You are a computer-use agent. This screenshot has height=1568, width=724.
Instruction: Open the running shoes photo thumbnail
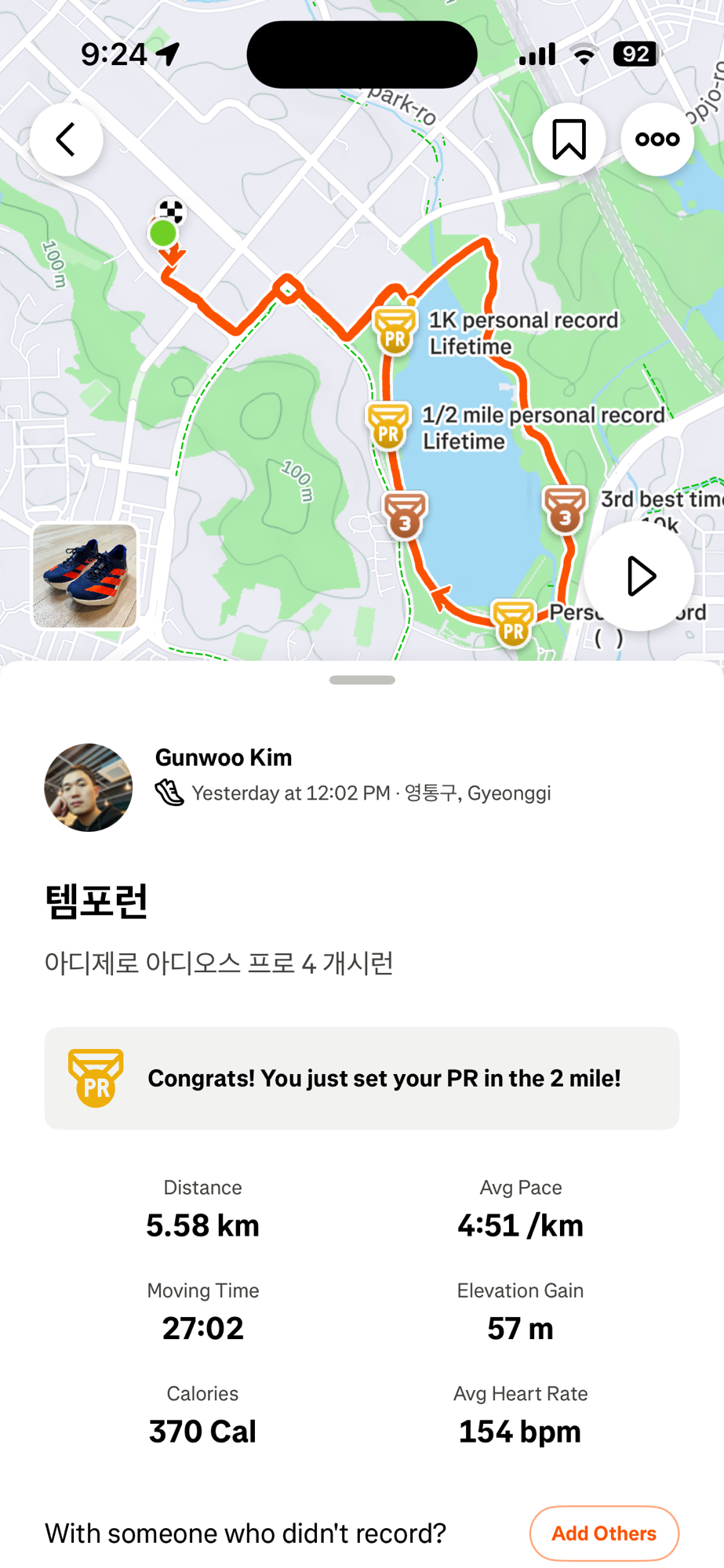click(x=85, y=576)
